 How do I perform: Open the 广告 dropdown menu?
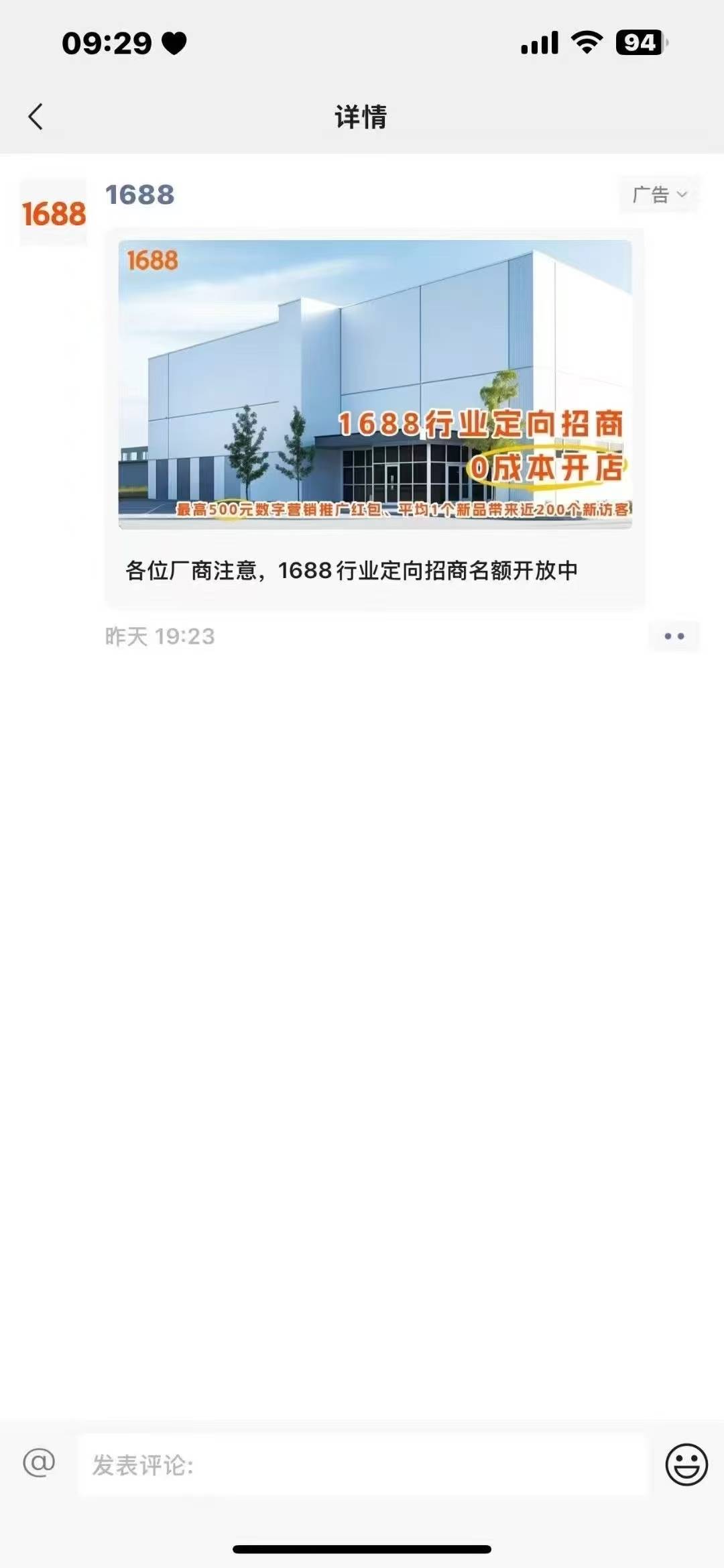[x=660, y=194]
